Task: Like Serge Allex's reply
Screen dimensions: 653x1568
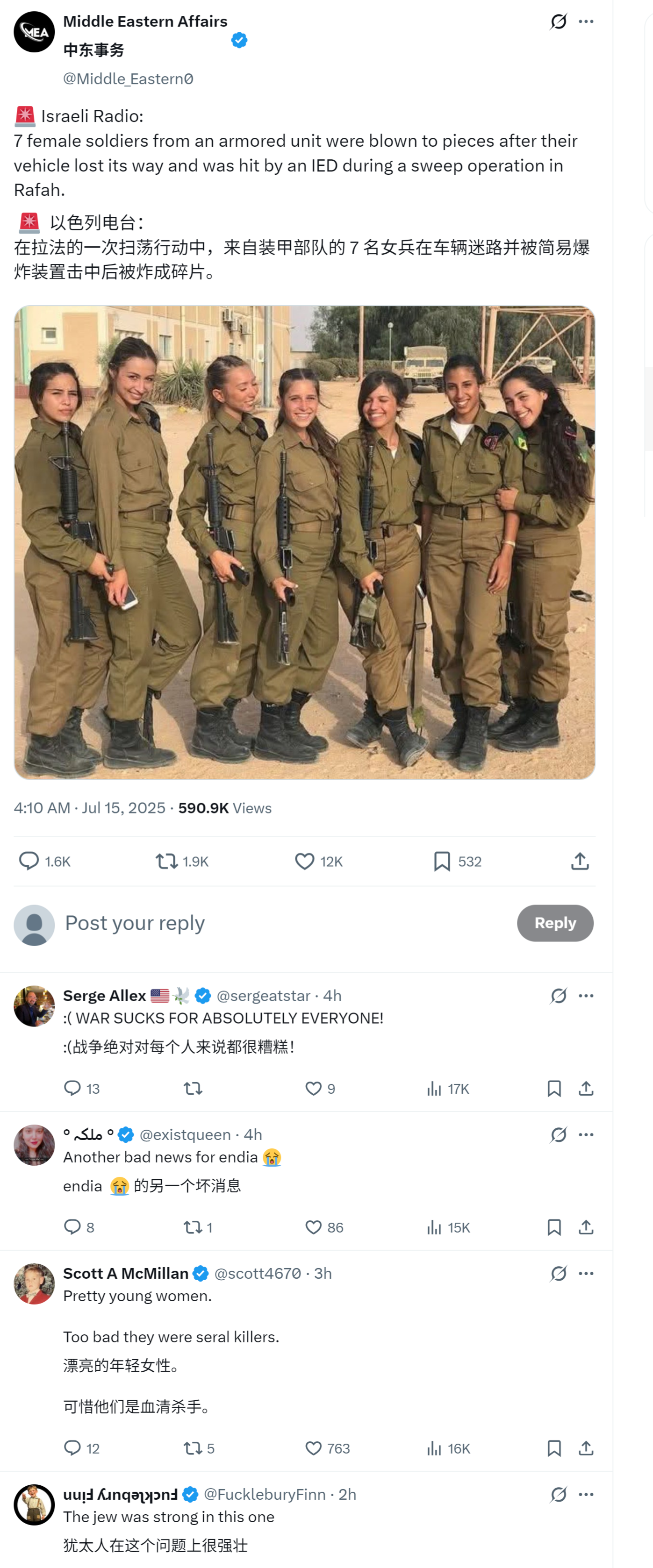Action: pos(313,1088)
